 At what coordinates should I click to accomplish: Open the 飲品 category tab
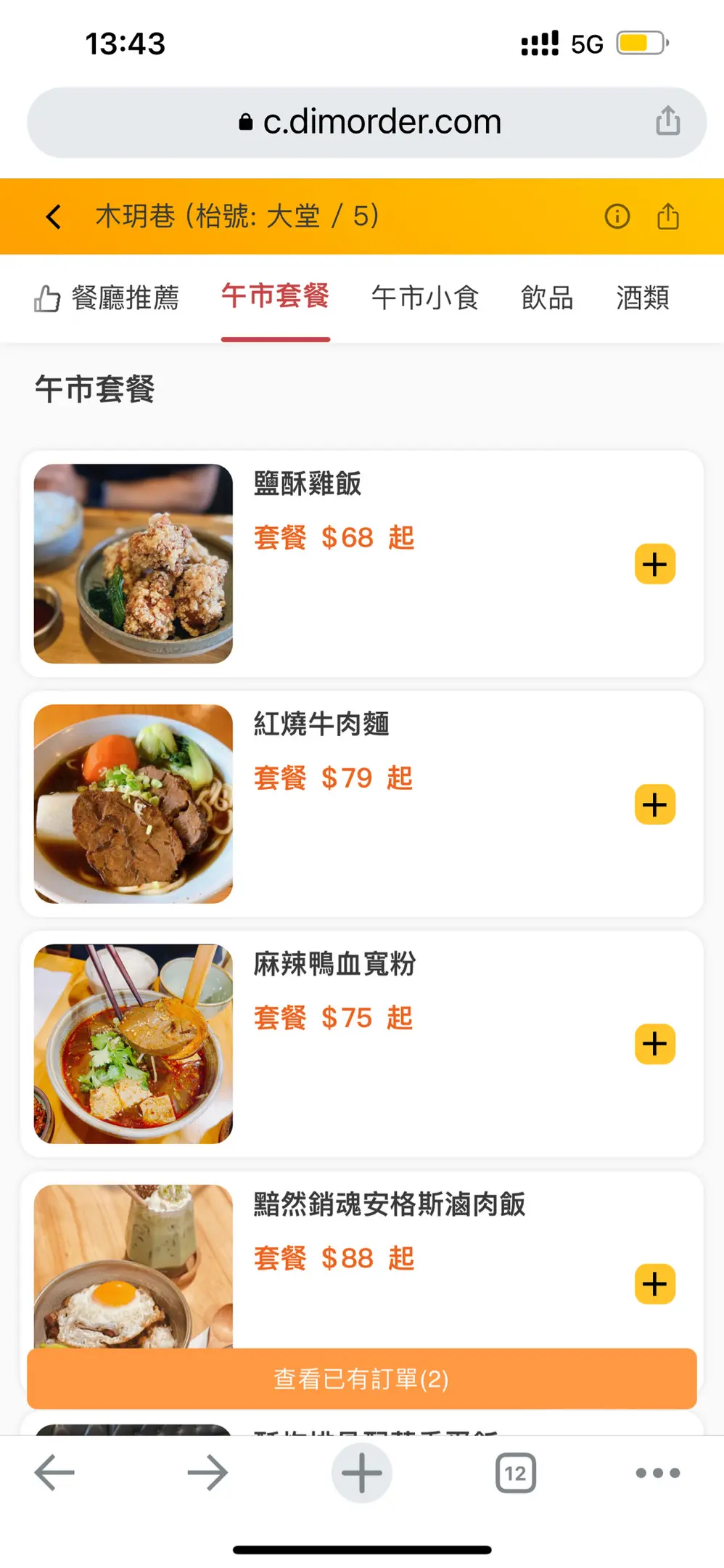pos(547,298)
